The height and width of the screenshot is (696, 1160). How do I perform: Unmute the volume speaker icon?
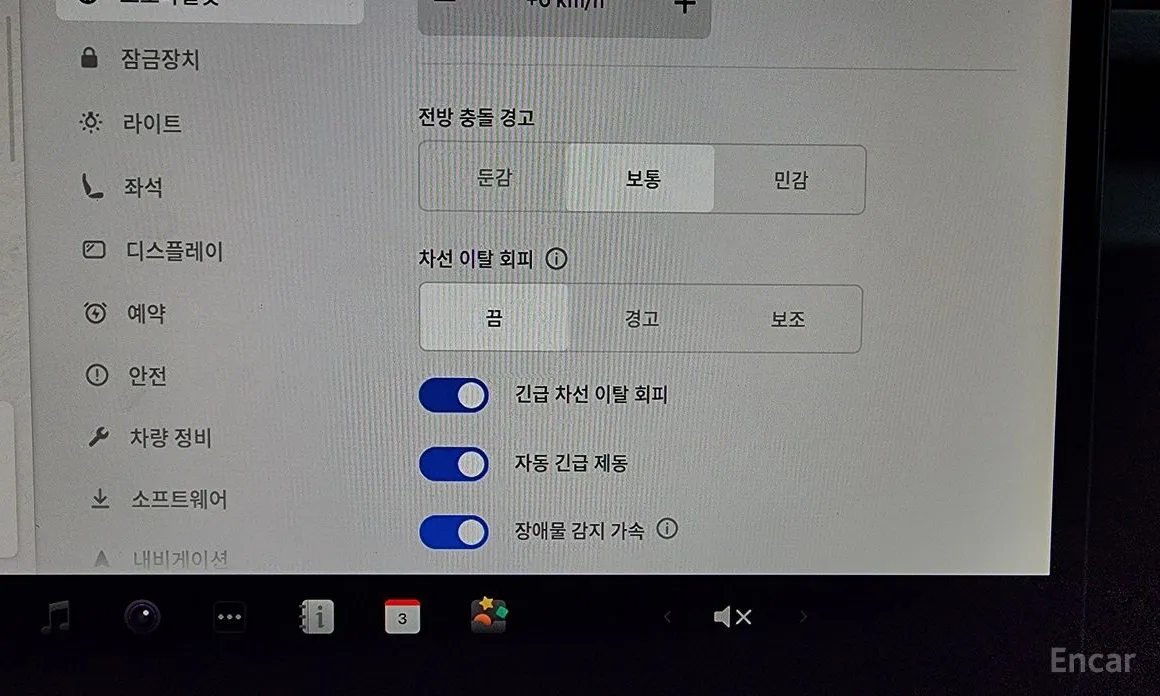[733, 617]
